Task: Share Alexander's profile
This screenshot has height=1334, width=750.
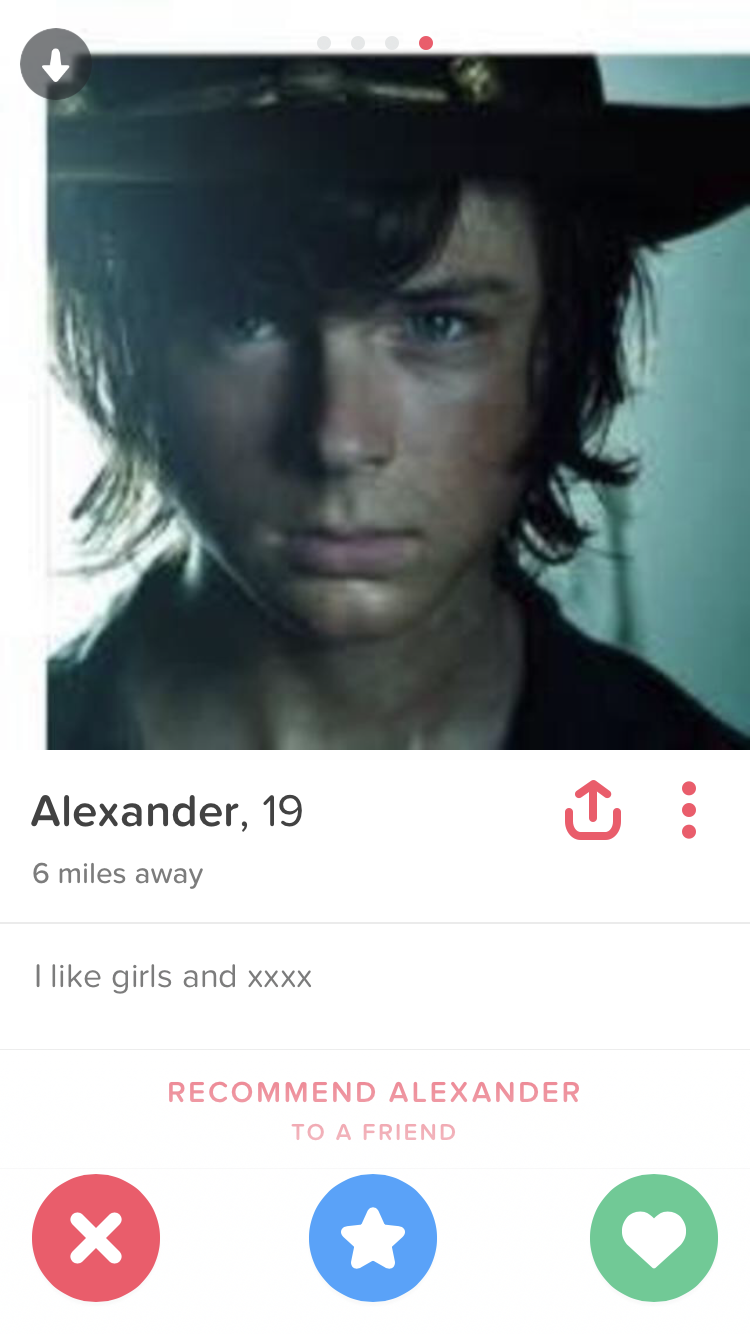Action: point(593,810)
